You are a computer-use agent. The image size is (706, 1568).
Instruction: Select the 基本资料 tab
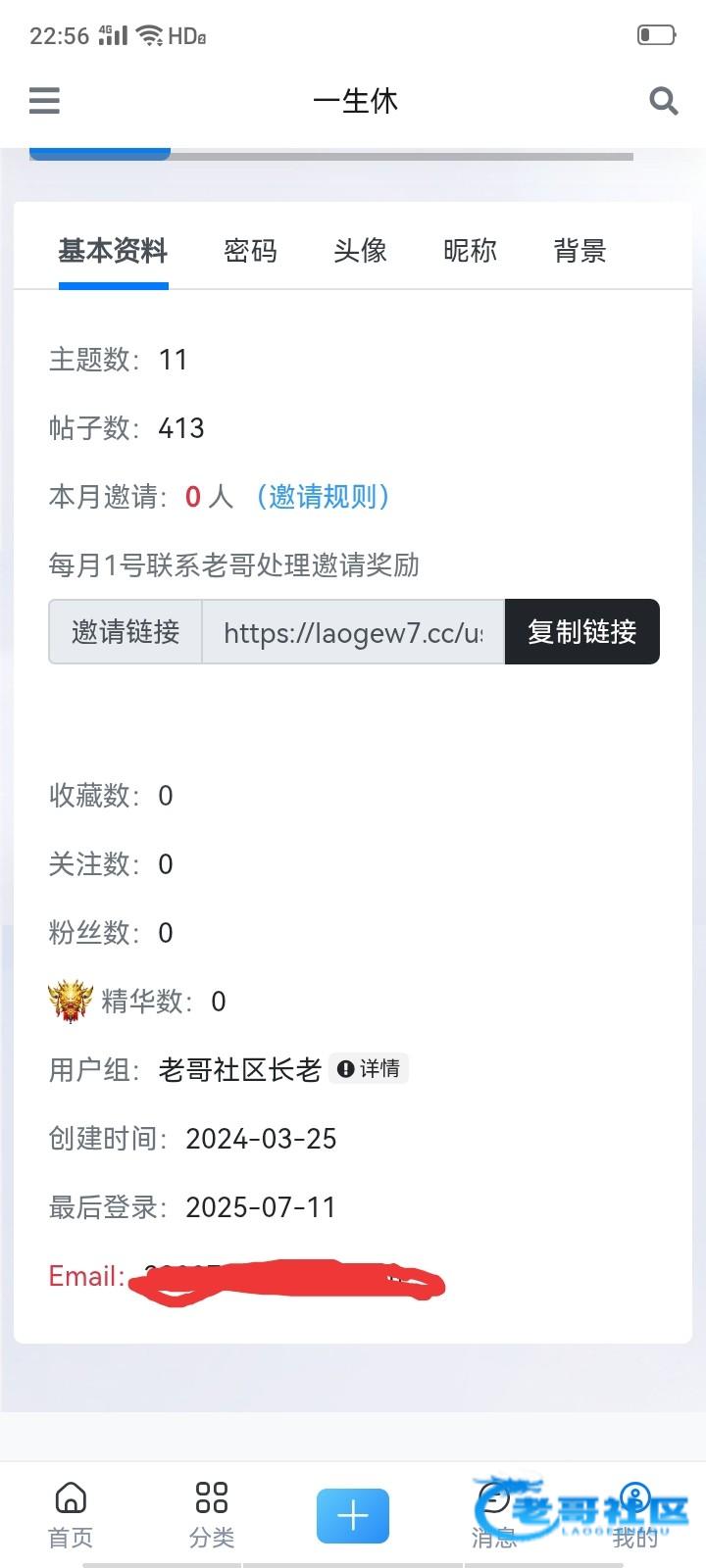(x=113, y=251)
